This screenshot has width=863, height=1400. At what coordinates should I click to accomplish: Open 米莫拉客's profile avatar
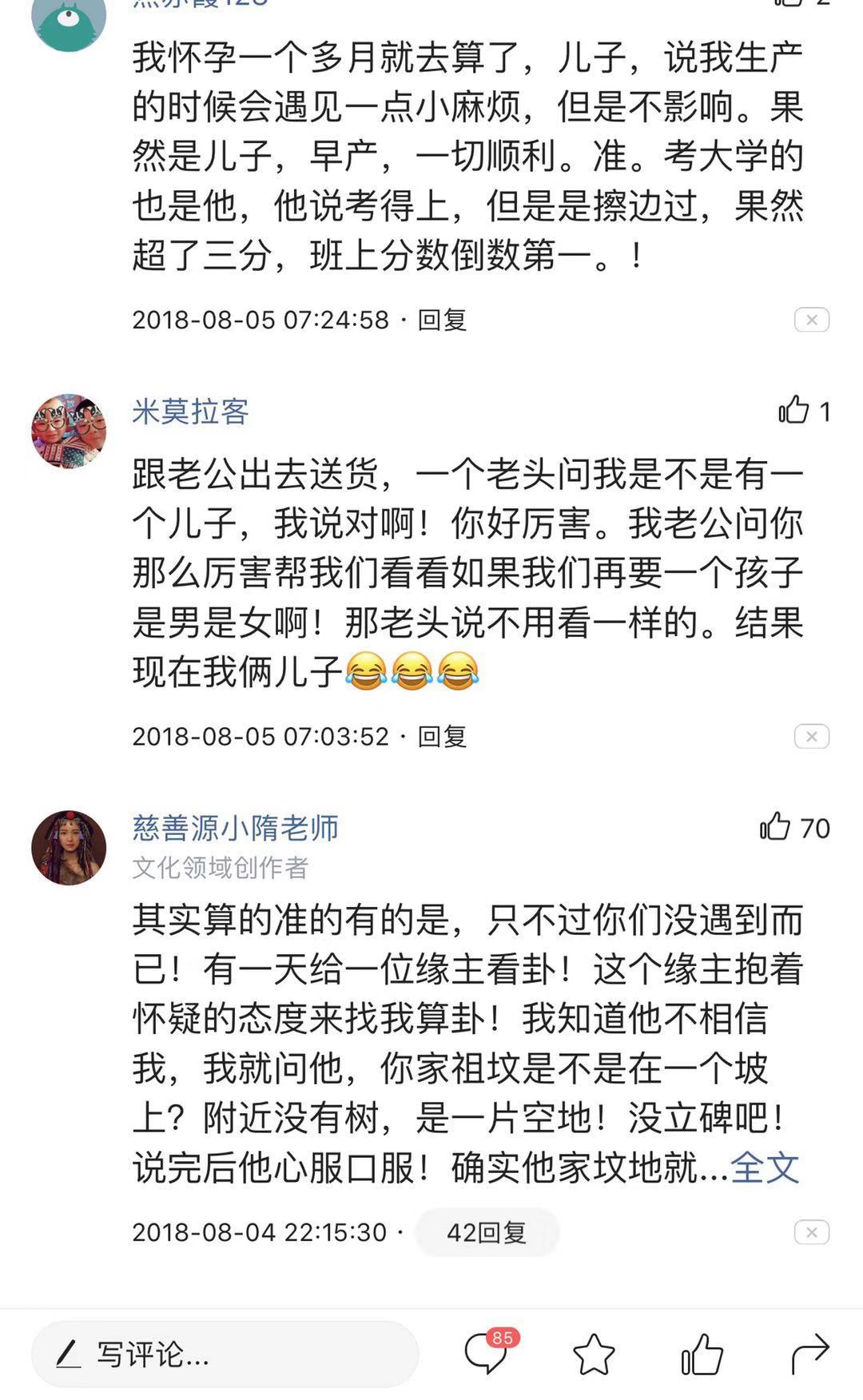click(69, 431)
